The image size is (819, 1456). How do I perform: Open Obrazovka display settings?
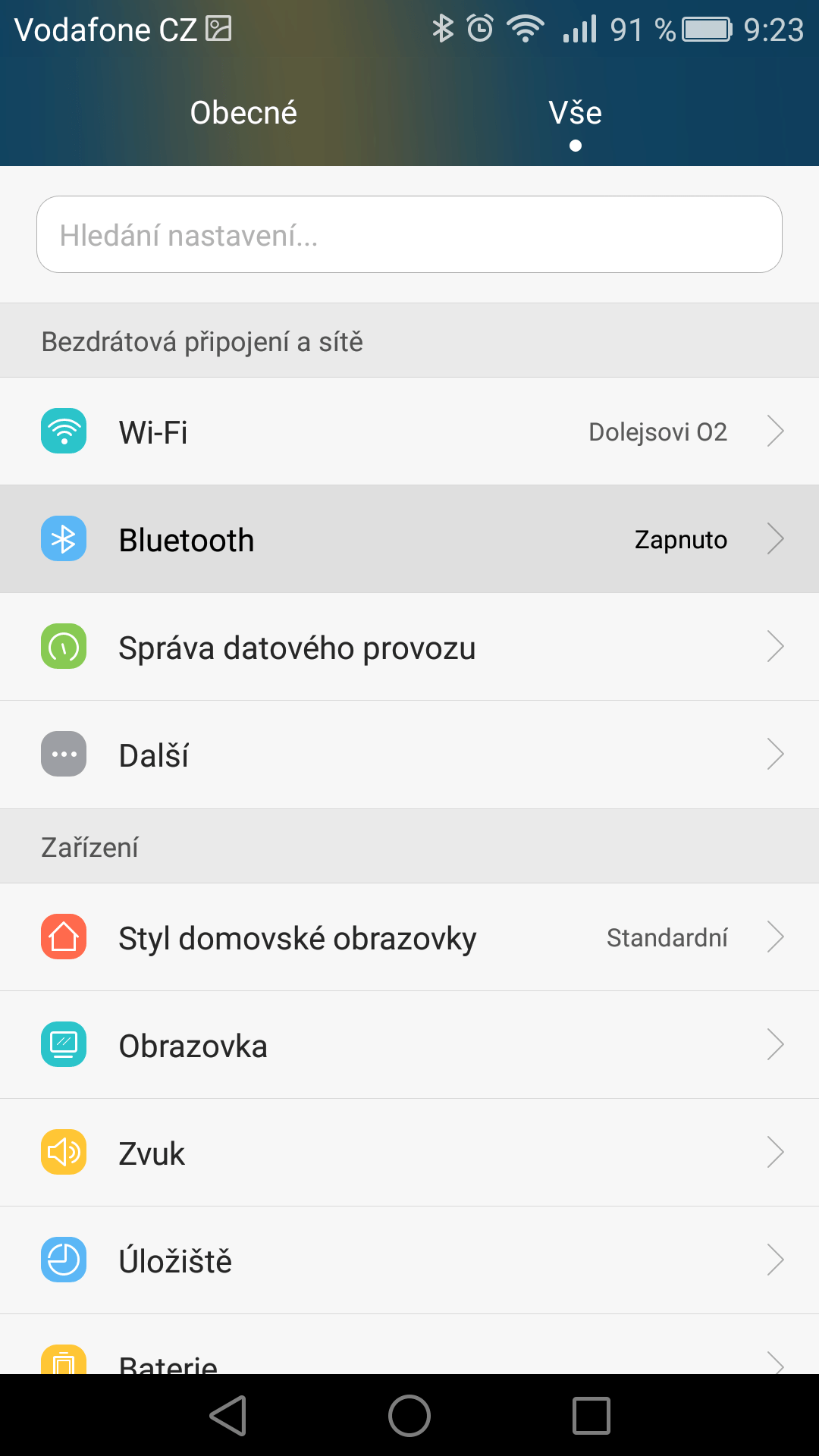click(409, 1045)
